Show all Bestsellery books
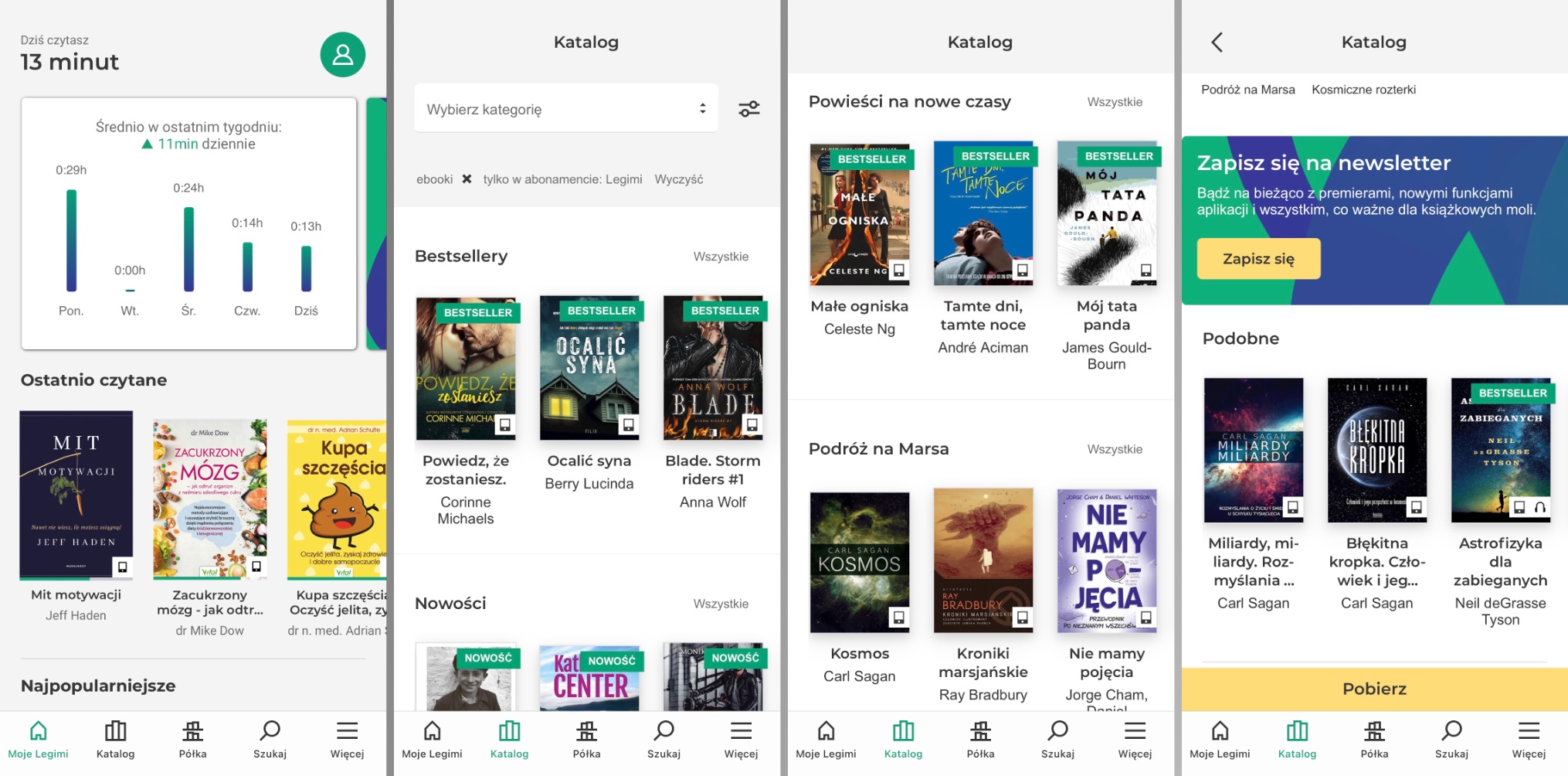The width and height of the screenshot is (1568, 776). pos(720,257)
